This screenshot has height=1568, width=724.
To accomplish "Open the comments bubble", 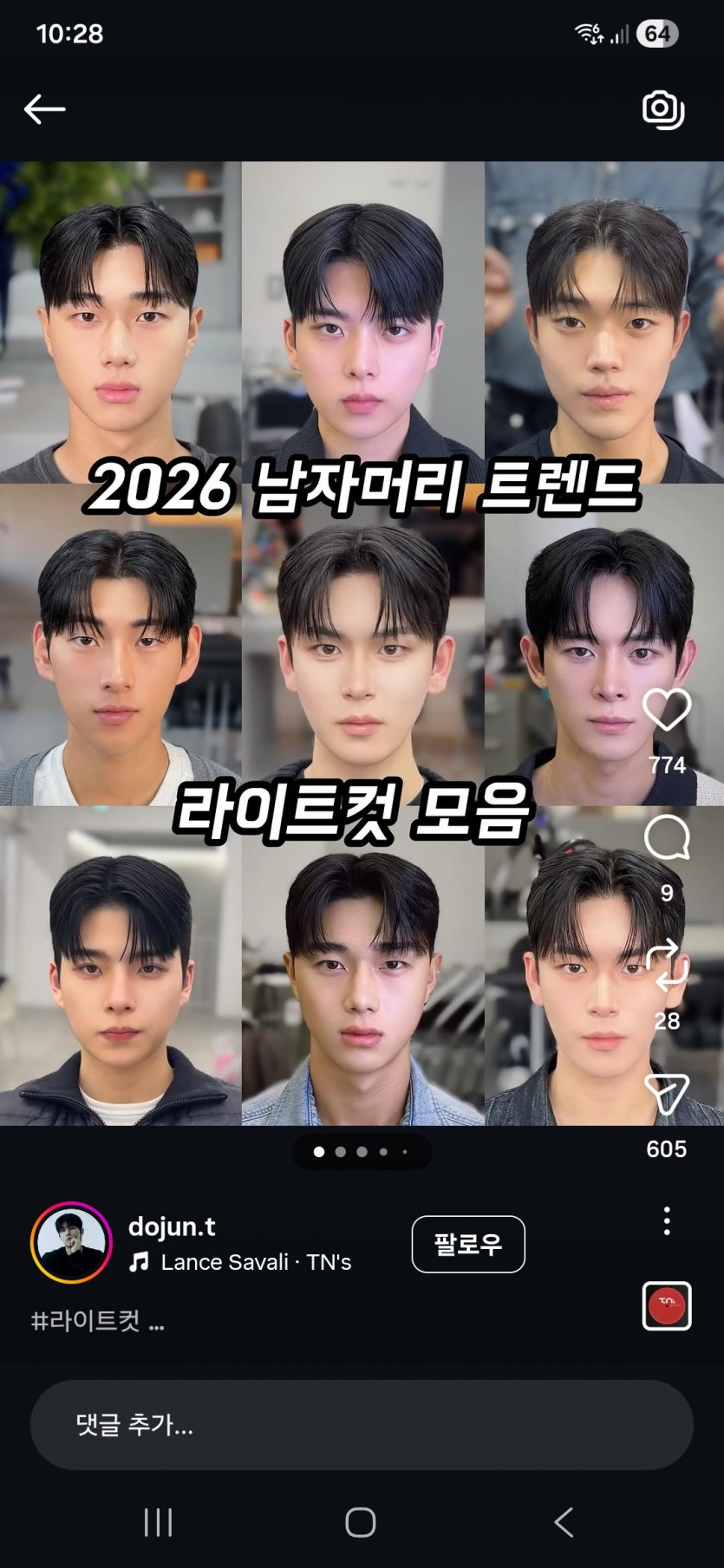I will (666, 838).
